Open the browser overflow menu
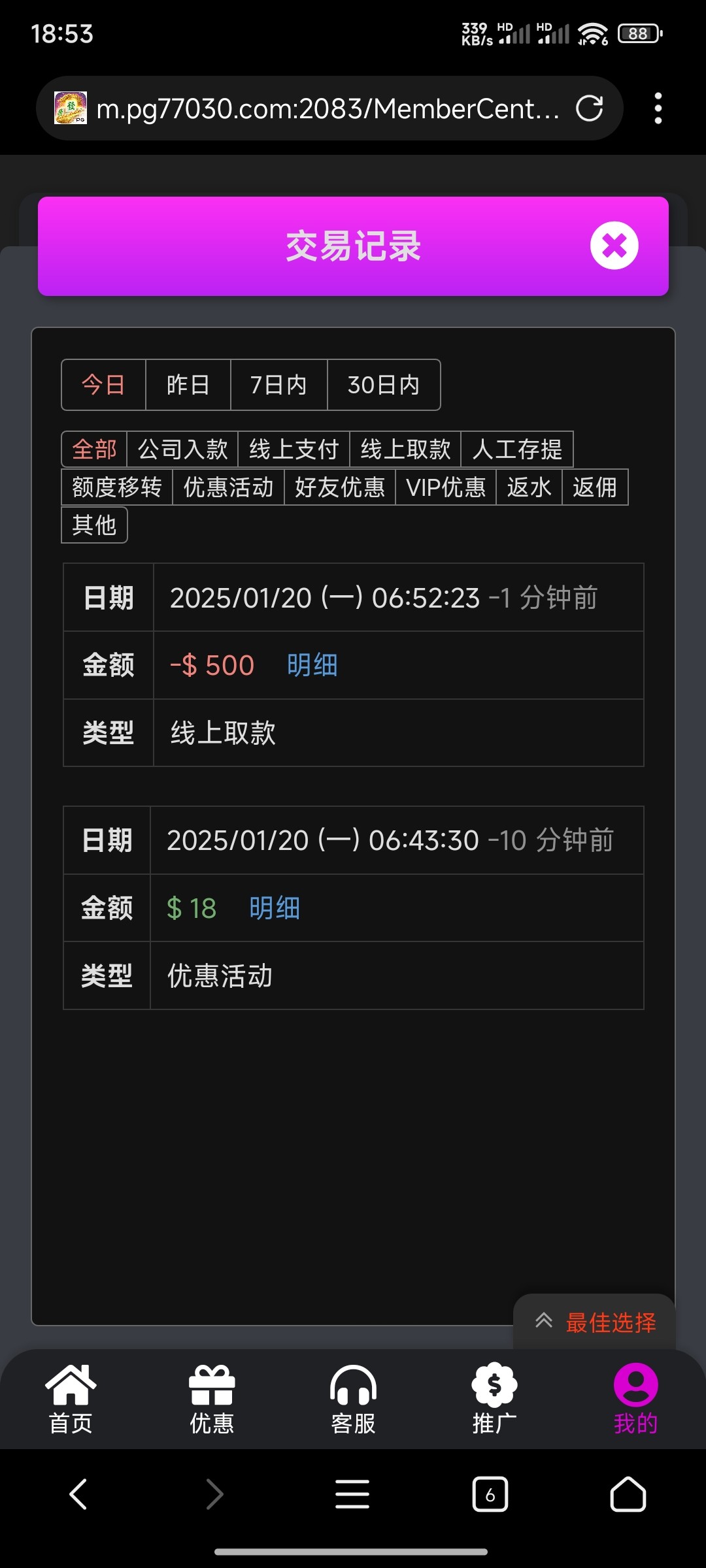Screen dimensions: 706x1568 point(658,108)
